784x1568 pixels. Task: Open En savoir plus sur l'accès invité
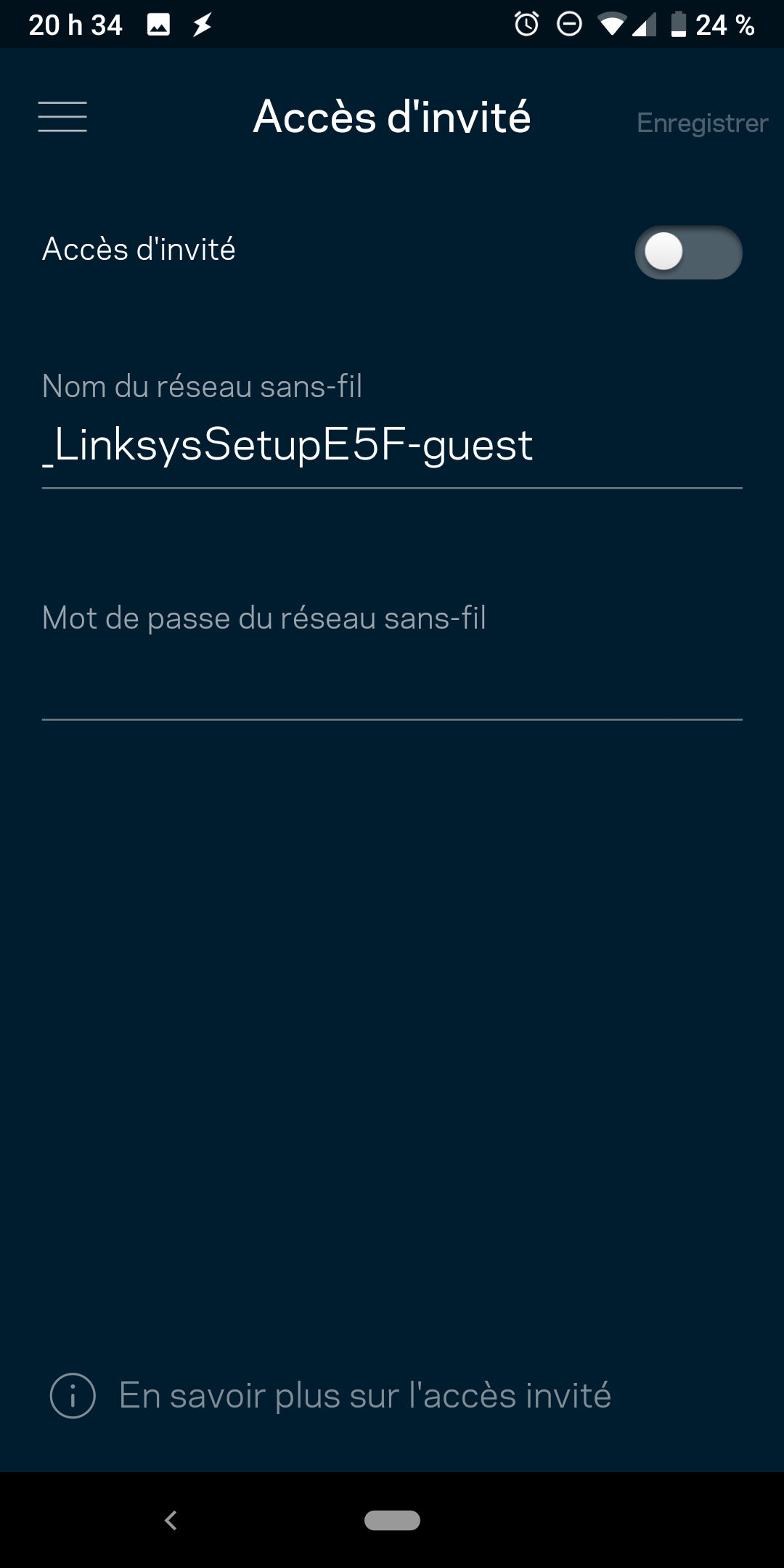coord(364,1395)
